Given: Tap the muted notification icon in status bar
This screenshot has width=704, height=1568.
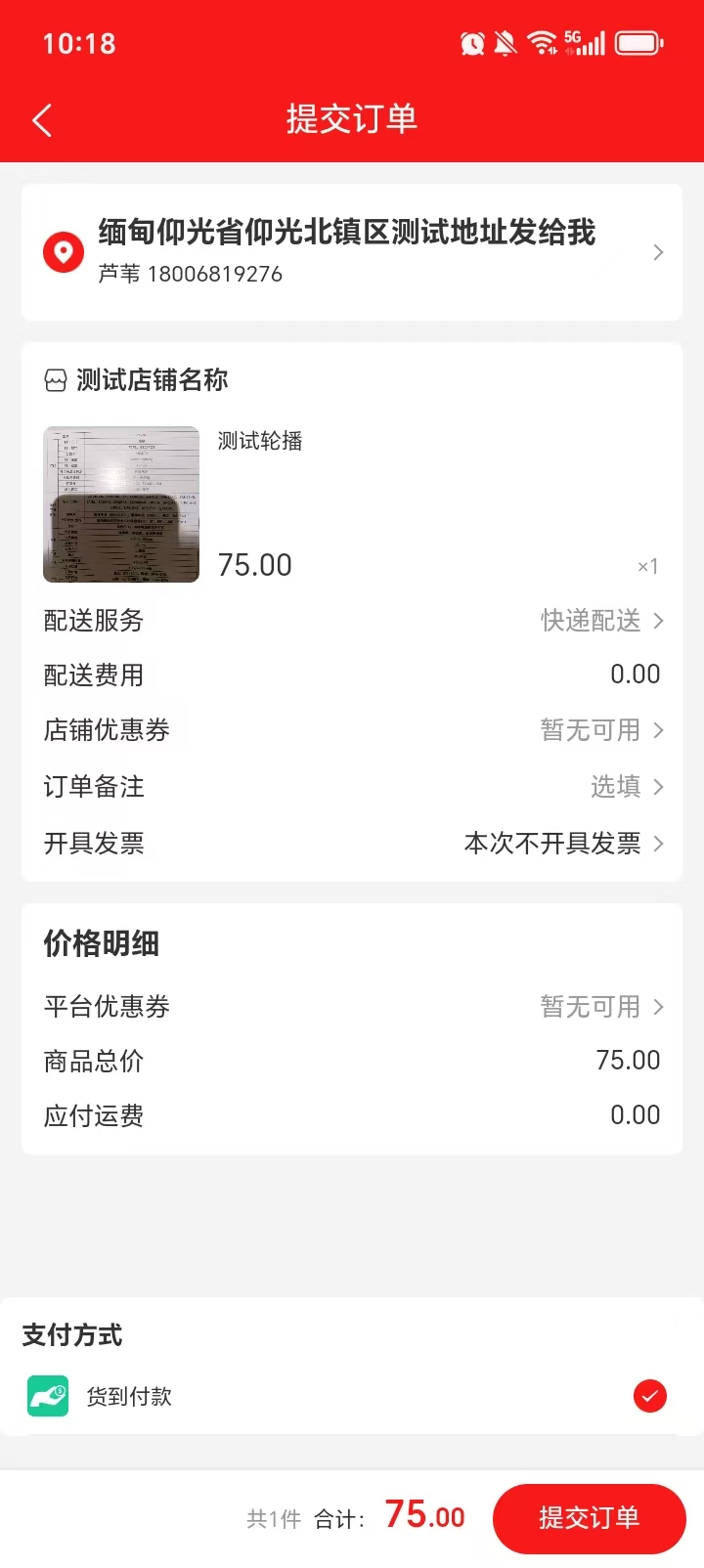Looking at the screenshot, I should pyautogui.click(x=505, y=42).
